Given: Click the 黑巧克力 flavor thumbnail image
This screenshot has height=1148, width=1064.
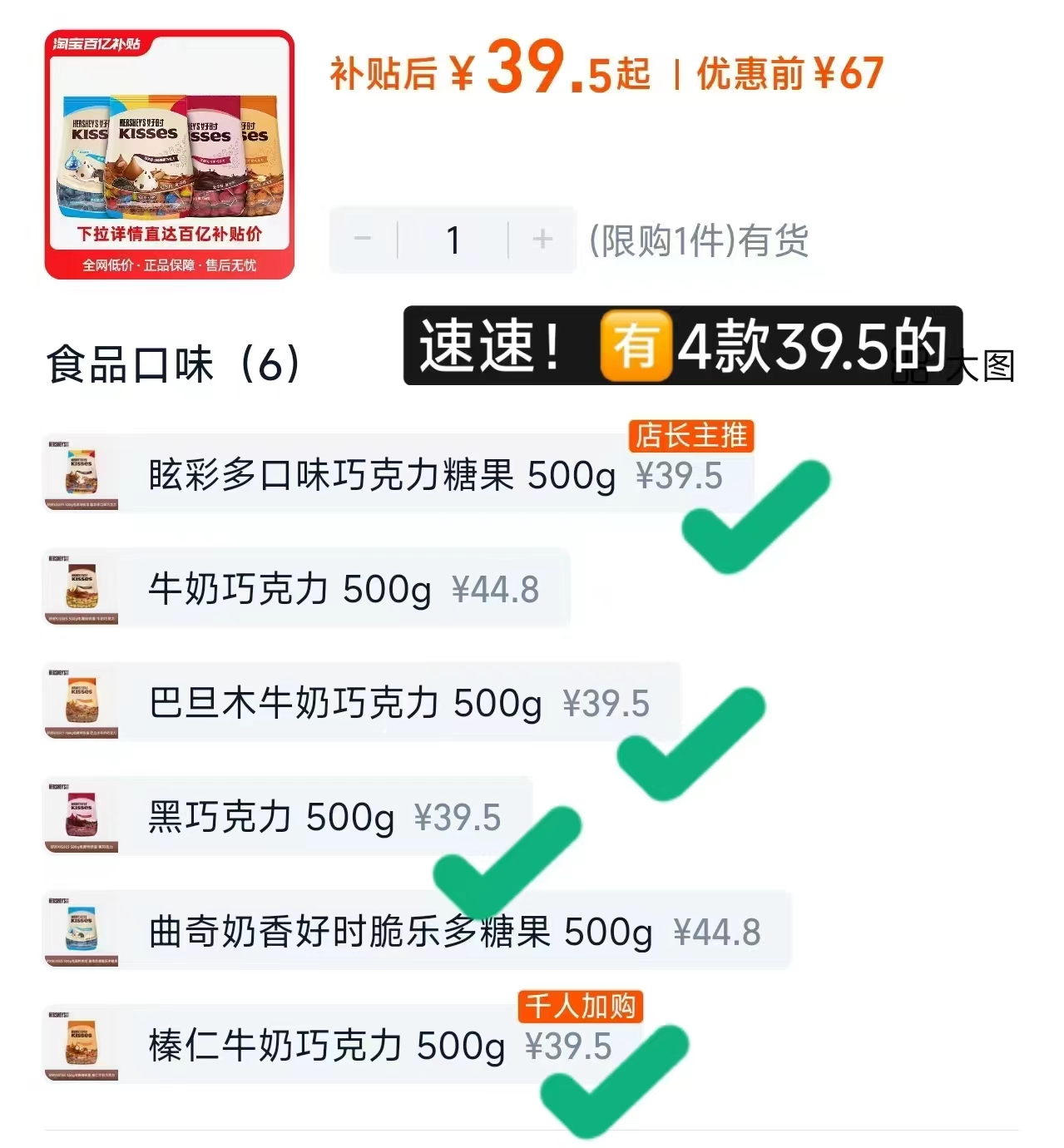Looking at the screenshot, I should (x=82, y=816).
